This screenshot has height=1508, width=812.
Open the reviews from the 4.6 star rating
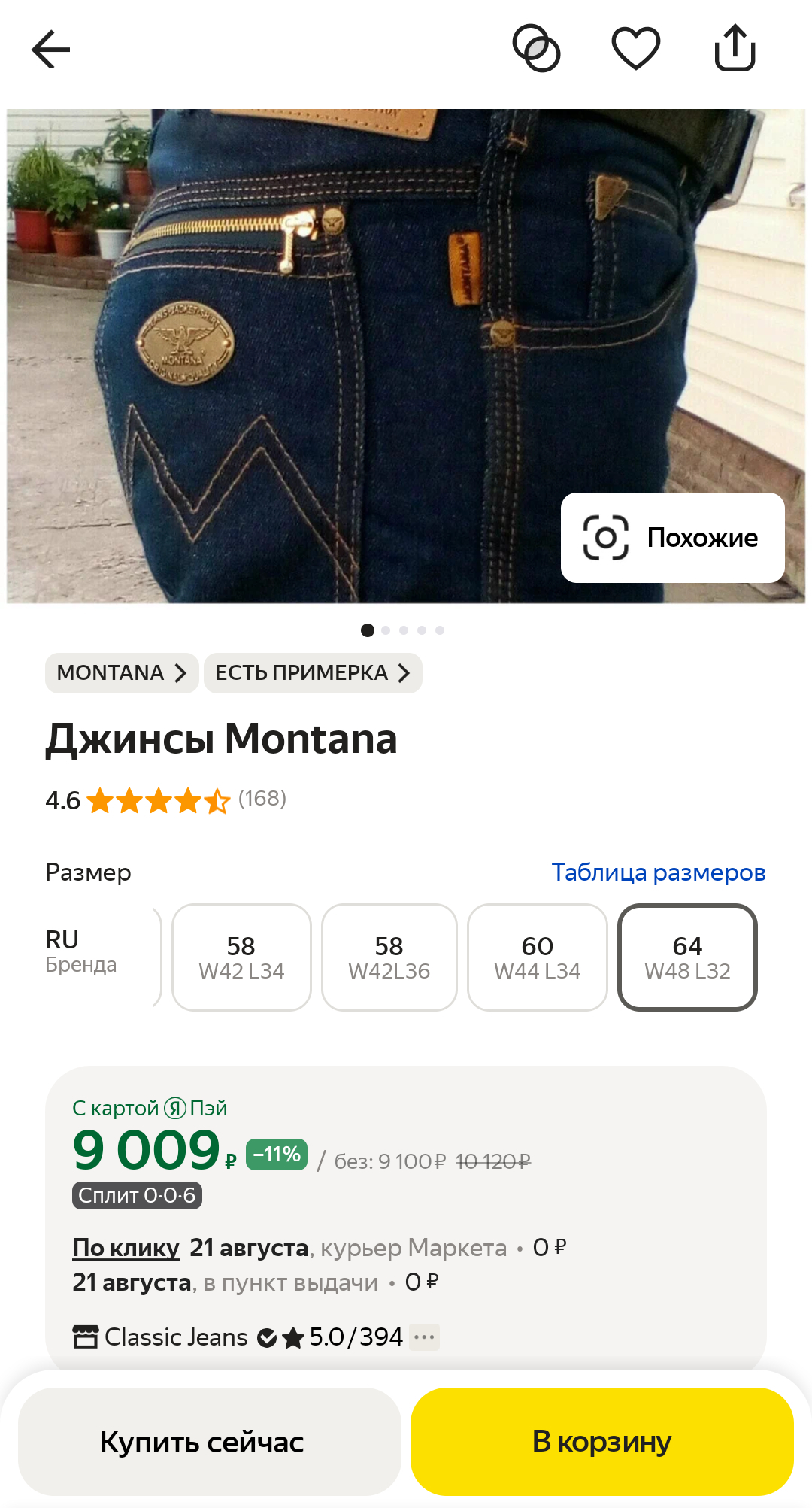[x=165, y=800]
